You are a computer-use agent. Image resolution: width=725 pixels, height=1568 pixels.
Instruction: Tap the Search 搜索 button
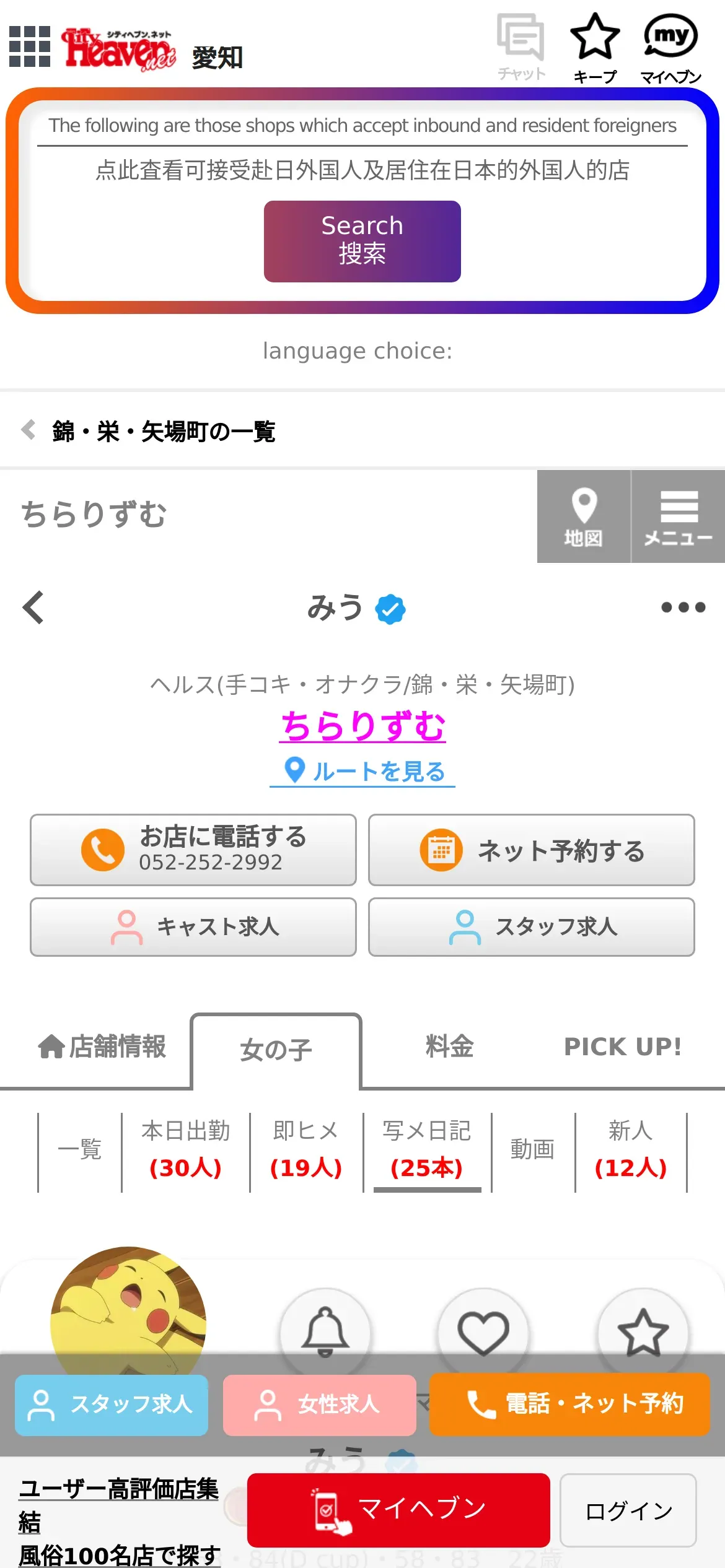pyautogui.click(x=362, y=241)
